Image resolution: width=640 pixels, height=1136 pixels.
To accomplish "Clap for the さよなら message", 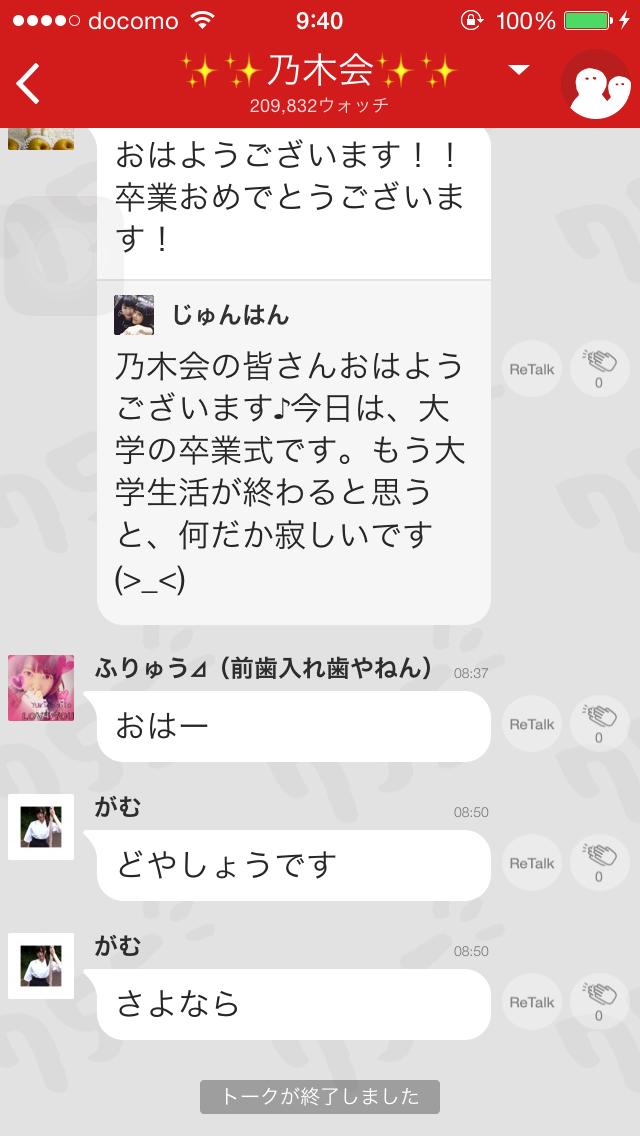I will (599, 1002).
